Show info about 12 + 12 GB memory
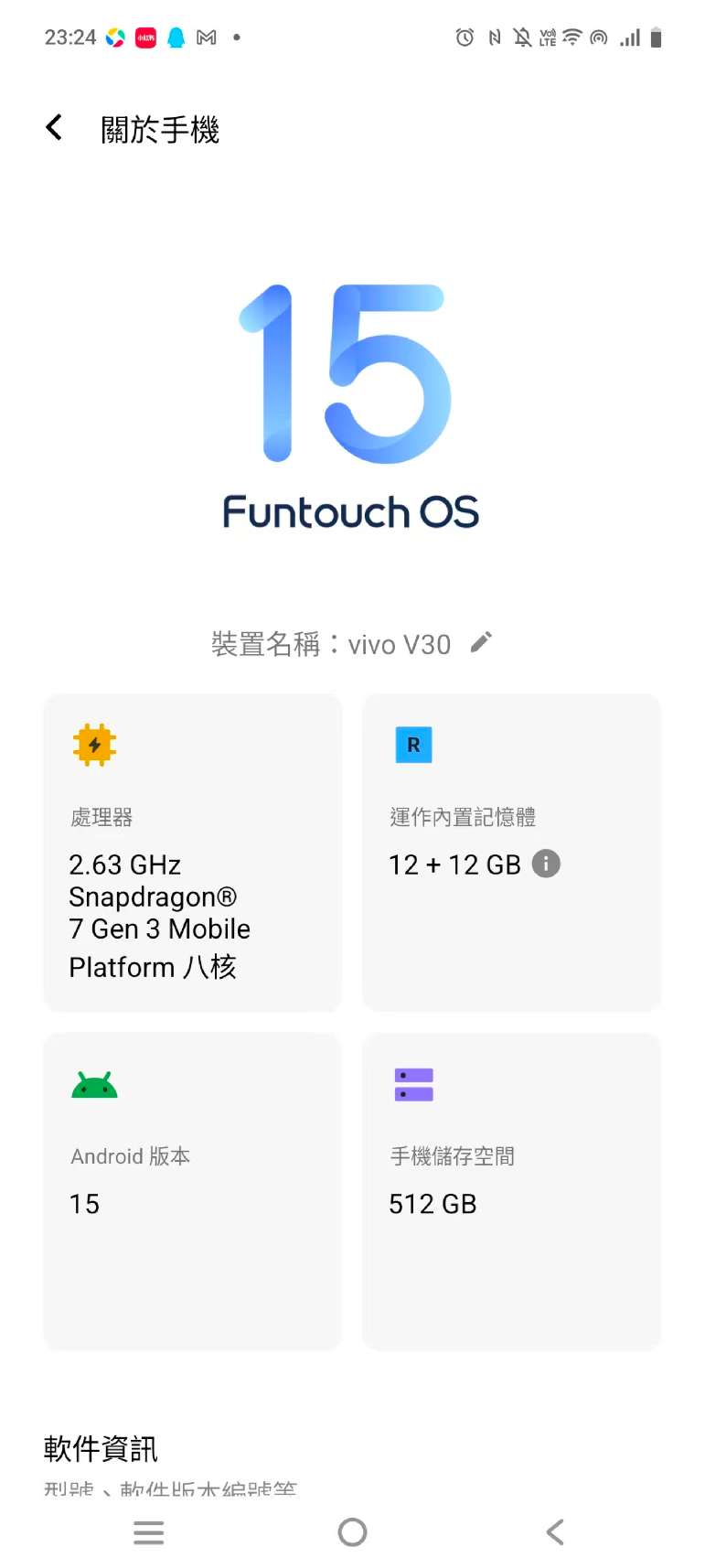The image size is (705, 1568). pyautogui.click(x=546, y=864)
